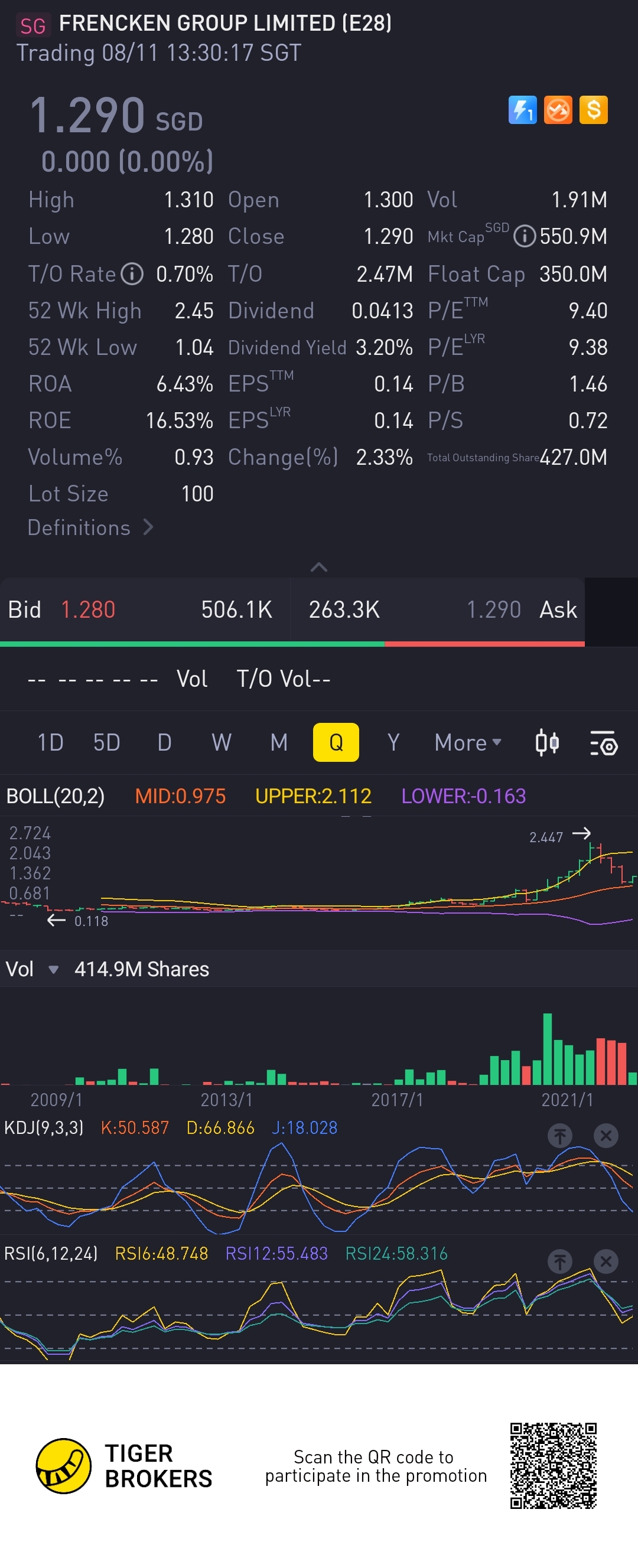Collapse the stock details panel

pyautogui.click(x=318, y=568)
